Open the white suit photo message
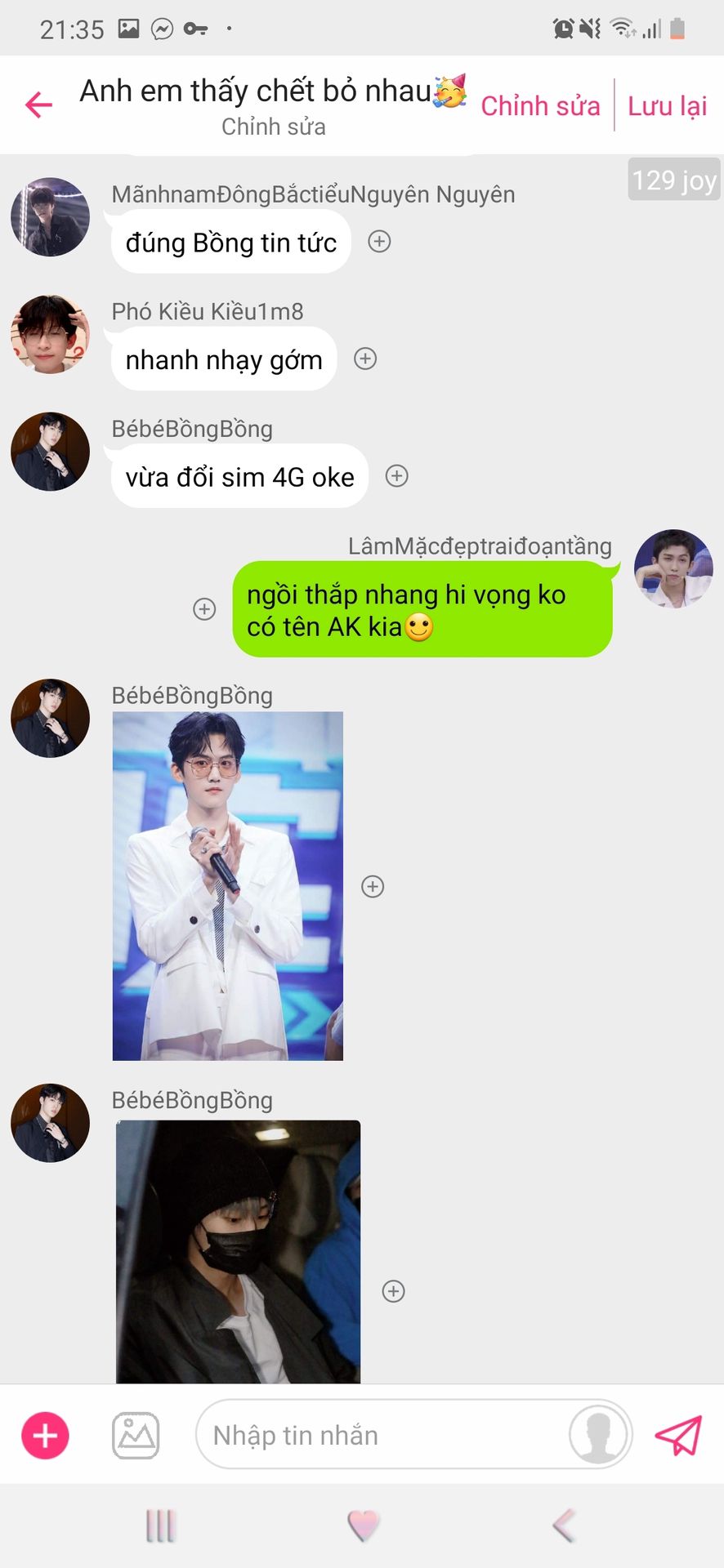724x1568 pixels. (x=228, y=886)
